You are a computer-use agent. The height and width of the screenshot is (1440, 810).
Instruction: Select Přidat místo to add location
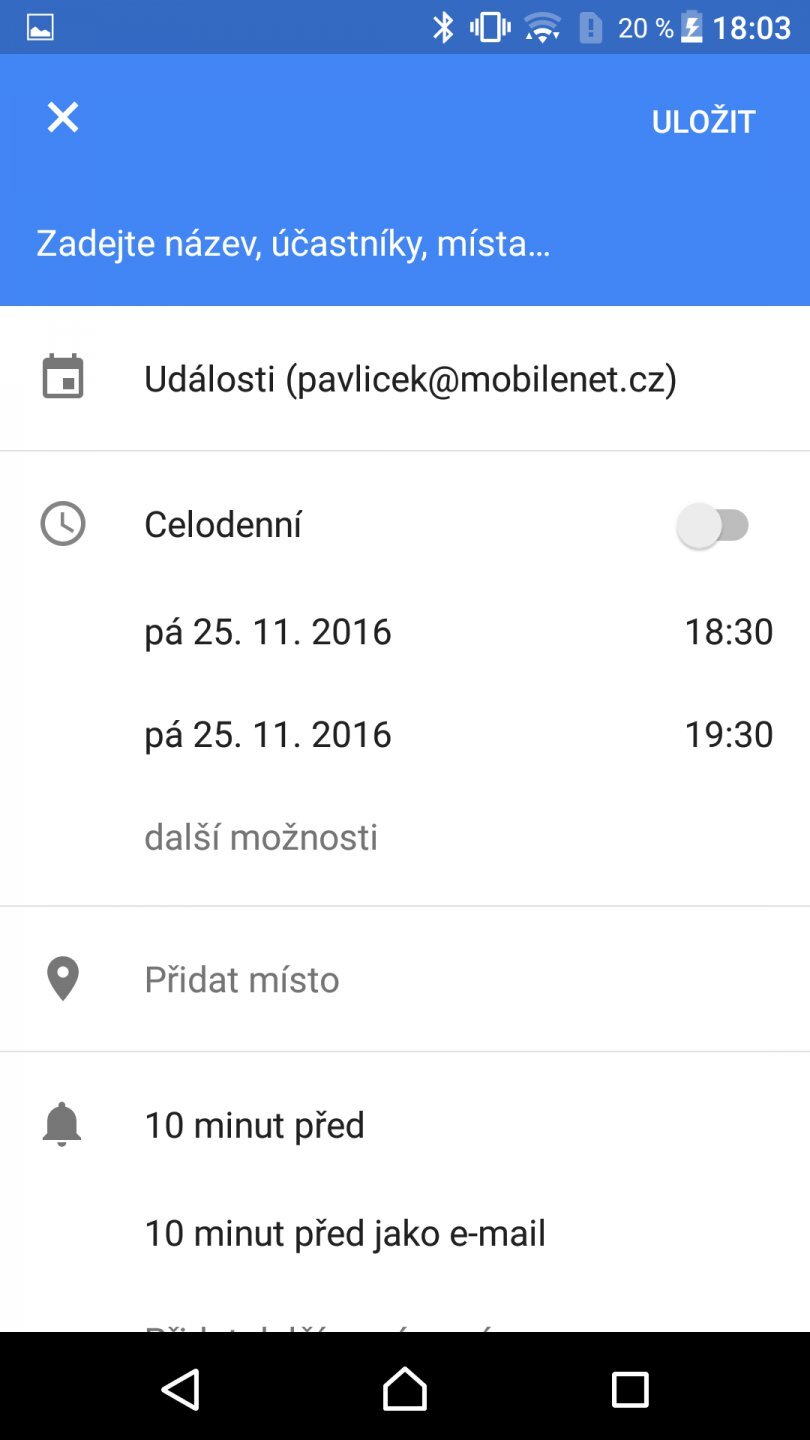[242, 980]
